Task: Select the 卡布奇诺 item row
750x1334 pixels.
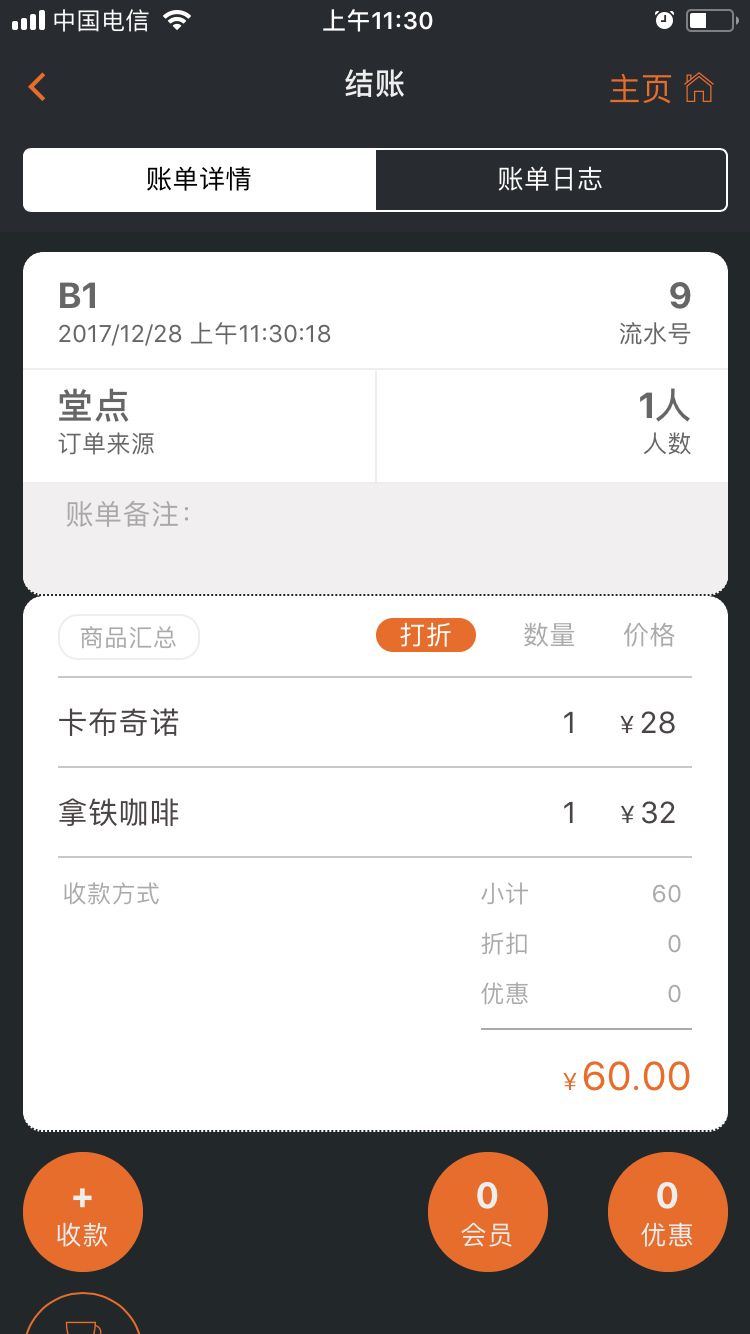Action: [x=375, y=723]
